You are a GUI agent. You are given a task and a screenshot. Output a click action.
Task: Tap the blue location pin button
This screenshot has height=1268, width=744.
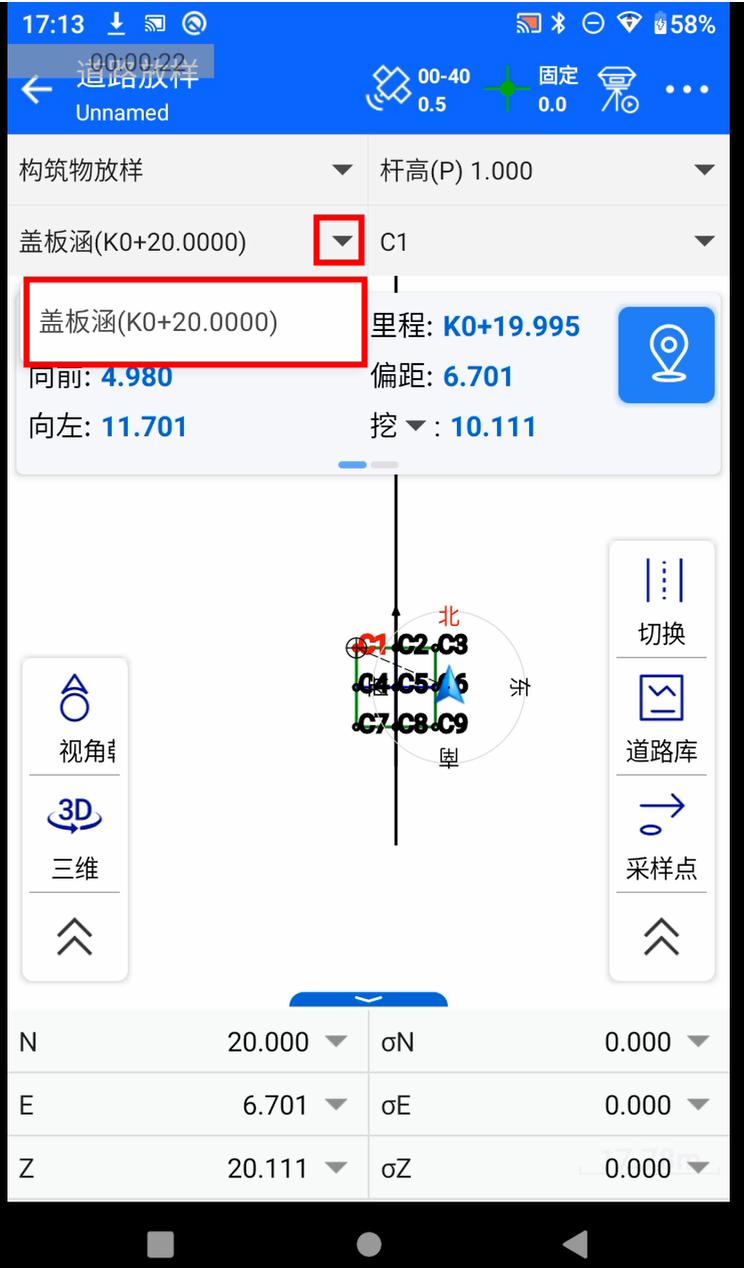[x=666, y=355]
